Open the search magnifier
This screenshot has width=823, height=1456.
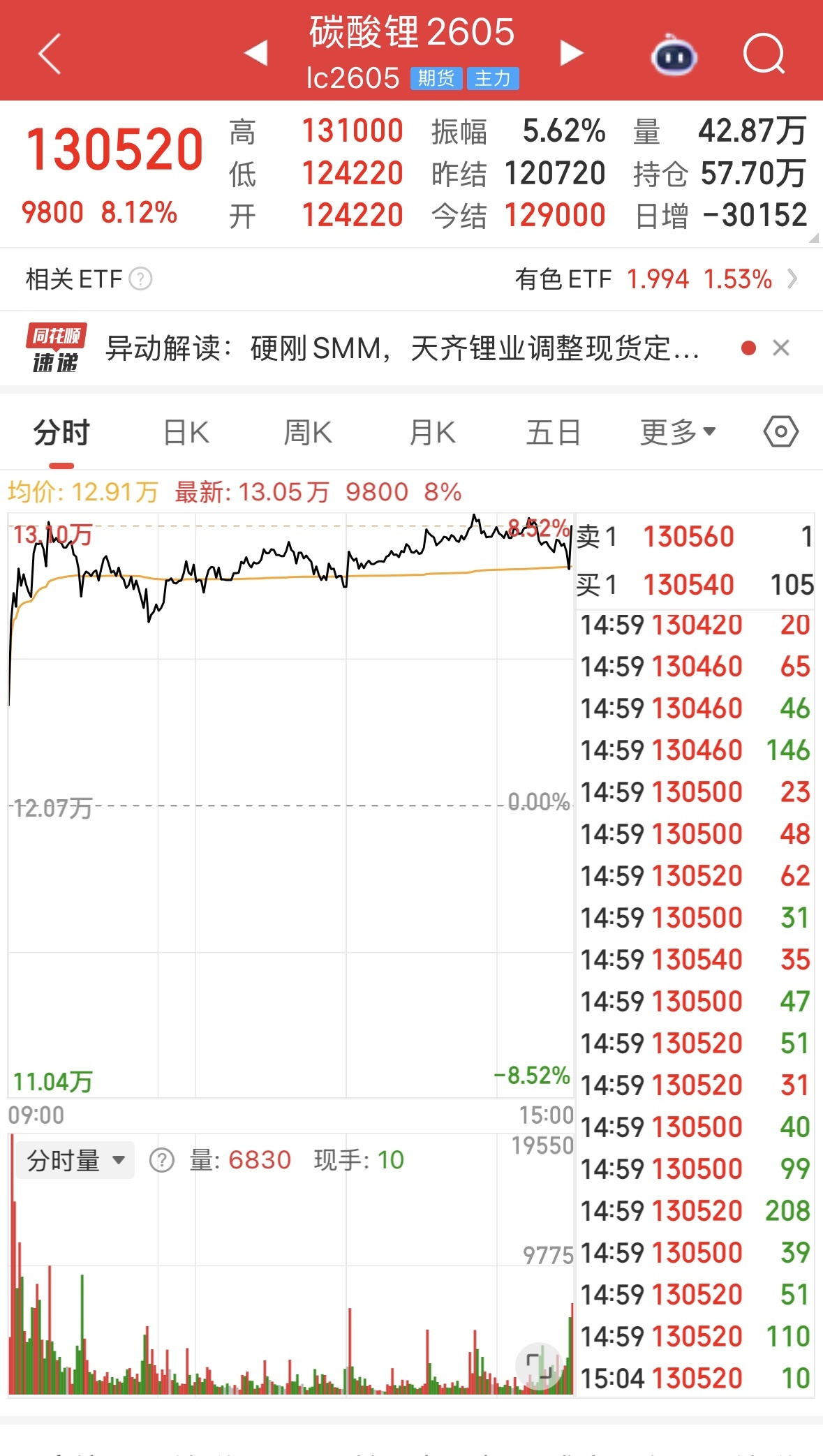764,53
